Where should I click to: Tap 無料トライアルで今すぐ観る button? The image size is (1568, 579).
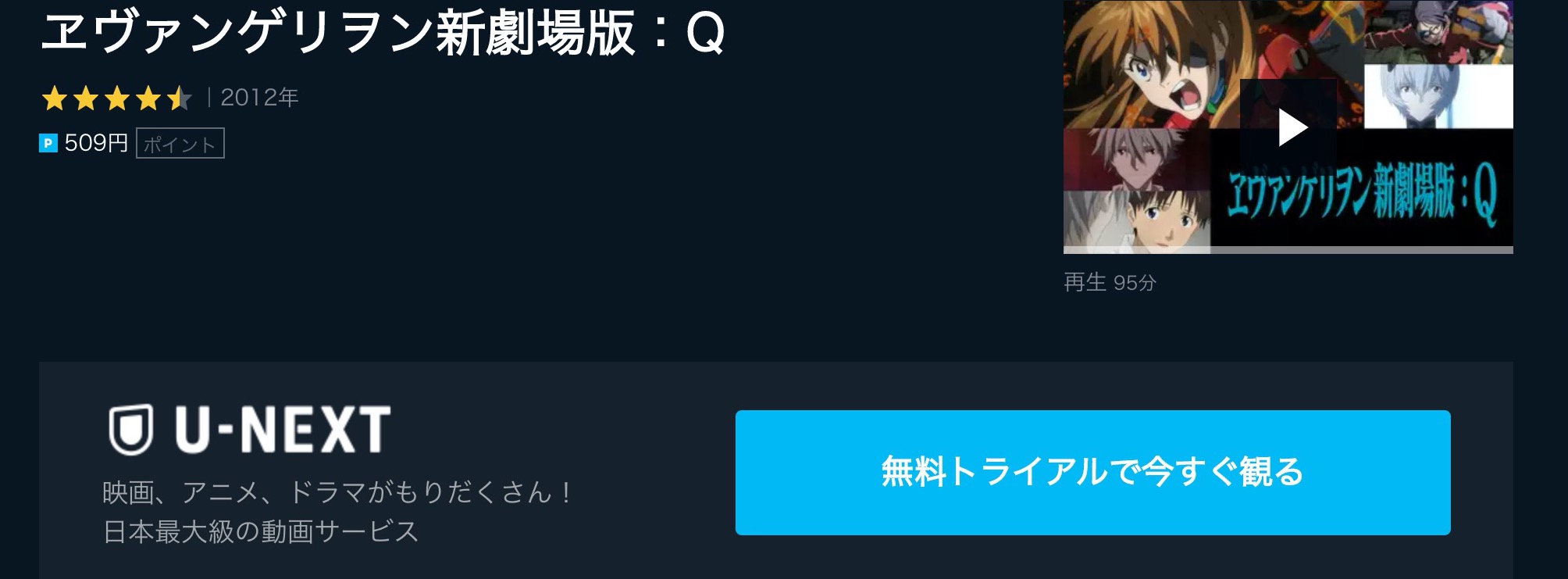coord(1092,473)
